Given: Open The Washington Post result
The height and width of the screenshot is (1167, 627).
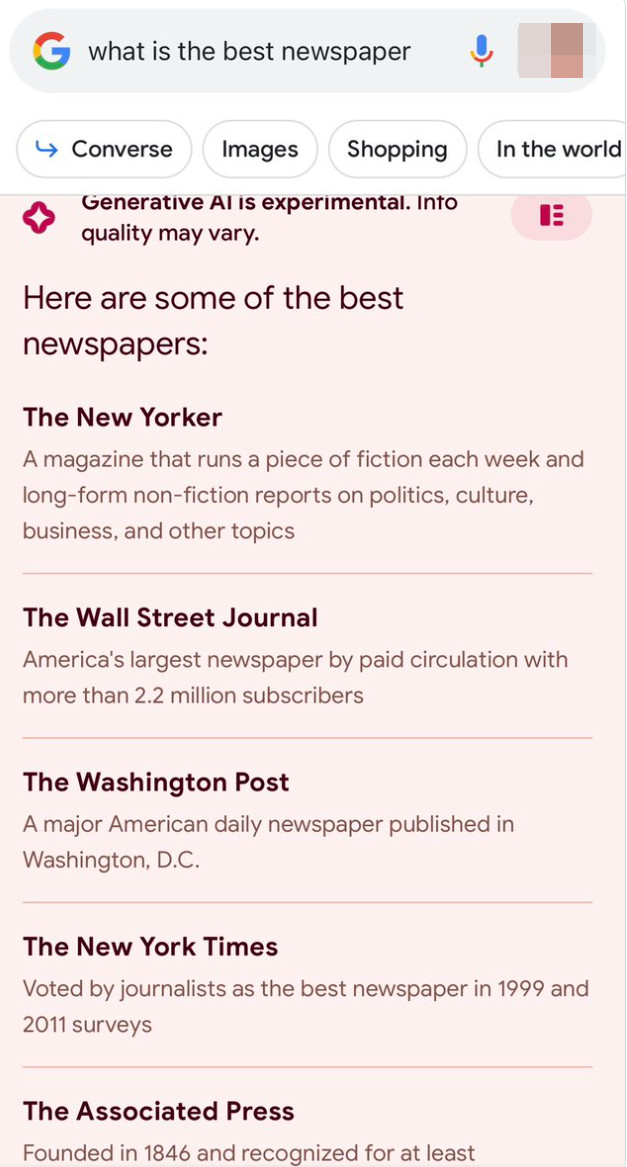Looking at the screenshot, I should pyautogui.click(x=156, y=782).
